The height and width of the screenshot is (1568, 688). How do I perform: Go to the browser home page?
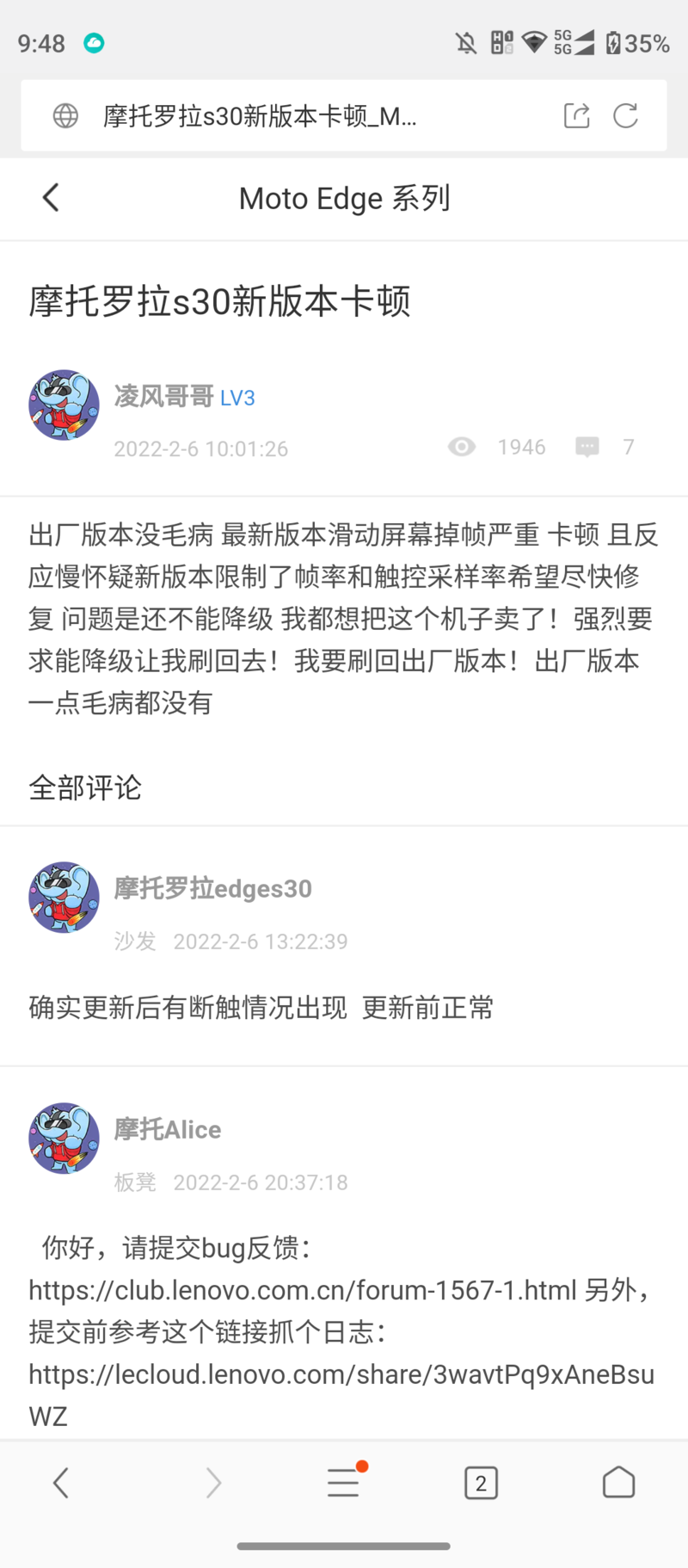tap(618, 1483)
